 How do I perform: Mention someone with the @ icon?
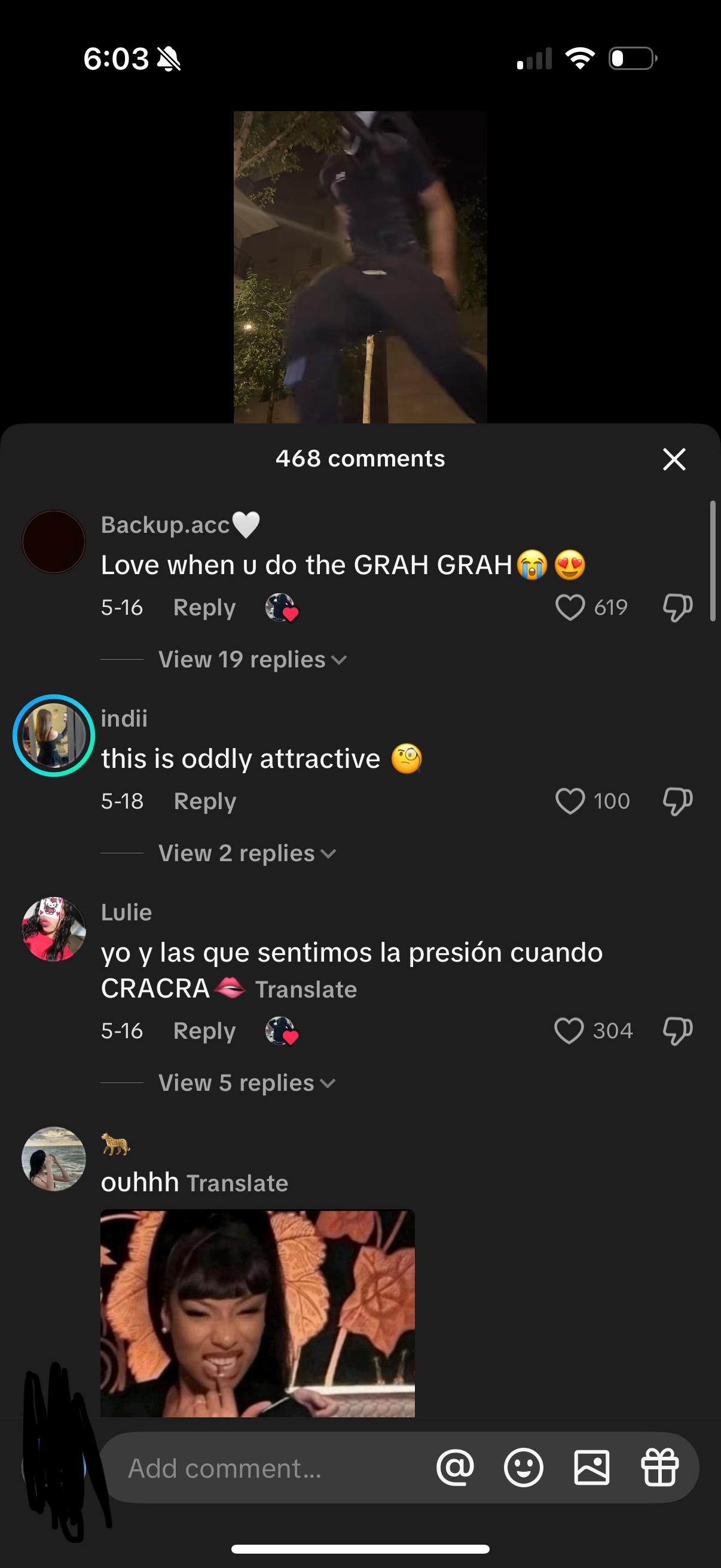pos(455,1468)
